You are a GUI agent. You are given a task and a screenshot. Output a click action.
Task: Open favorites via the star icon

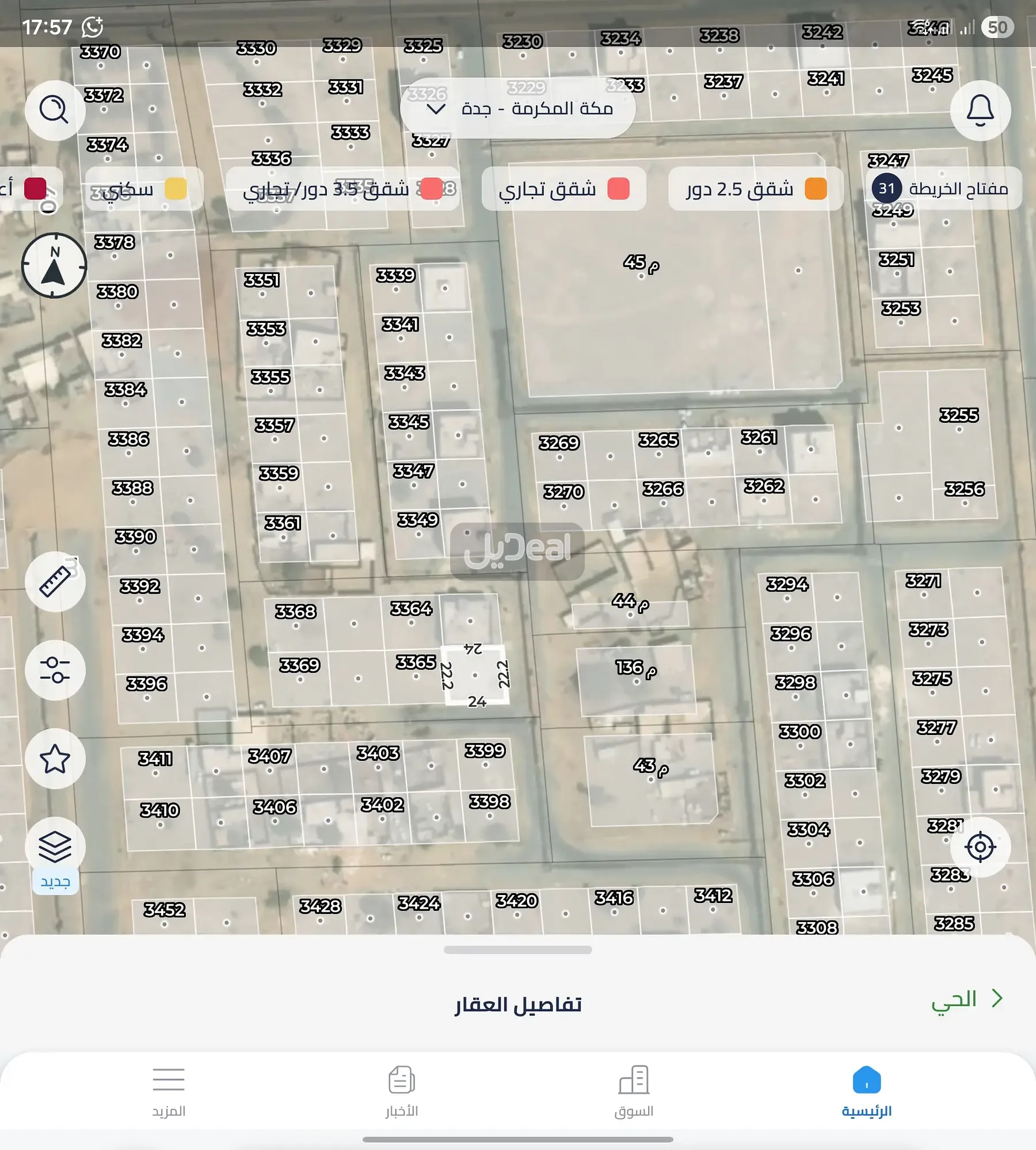[55, 759]
